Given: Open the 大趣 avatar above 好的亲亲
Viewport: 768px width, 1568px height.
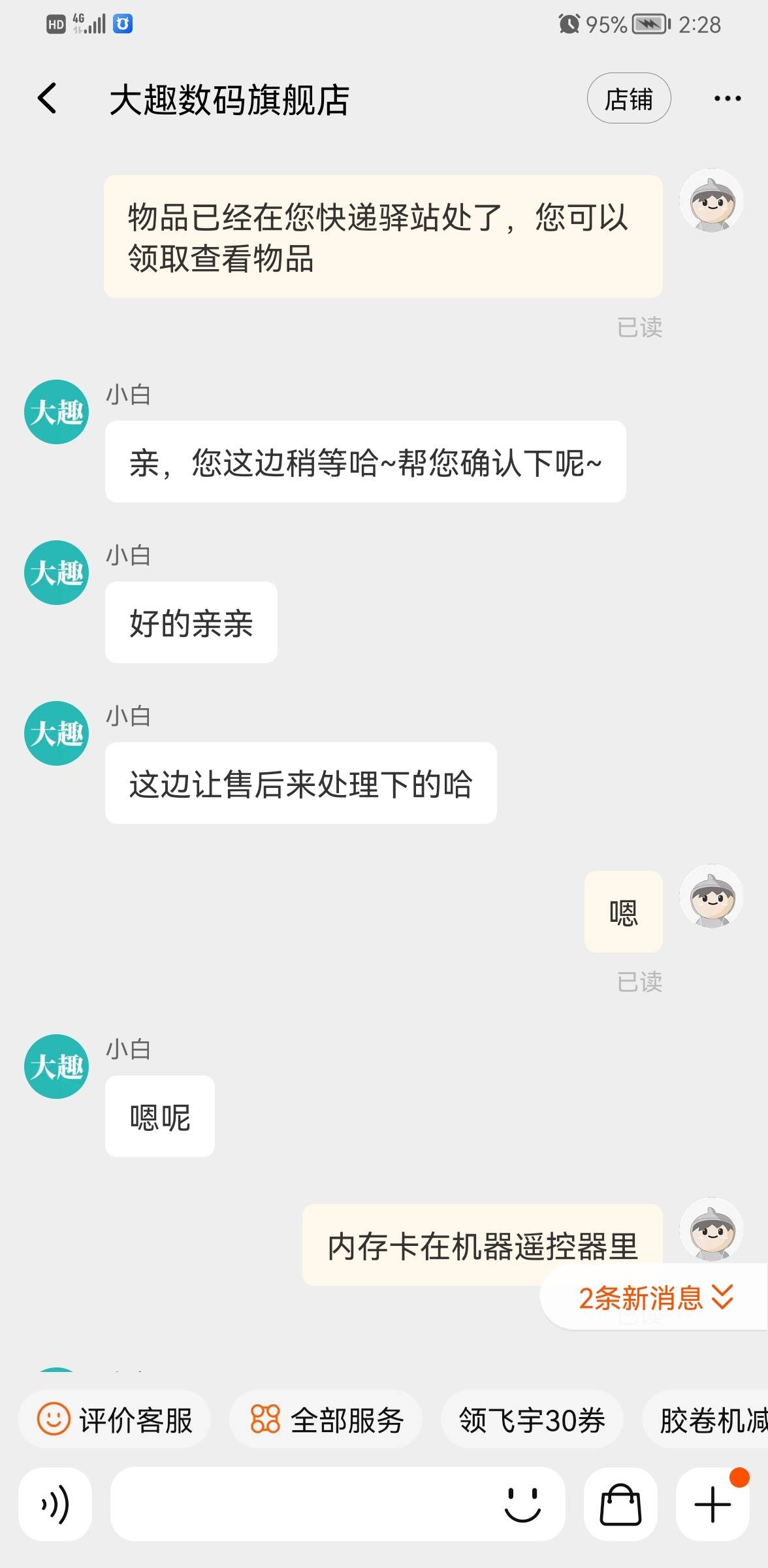Looking at the screenshot, I should pyautogui.click(x=57, y=572).
